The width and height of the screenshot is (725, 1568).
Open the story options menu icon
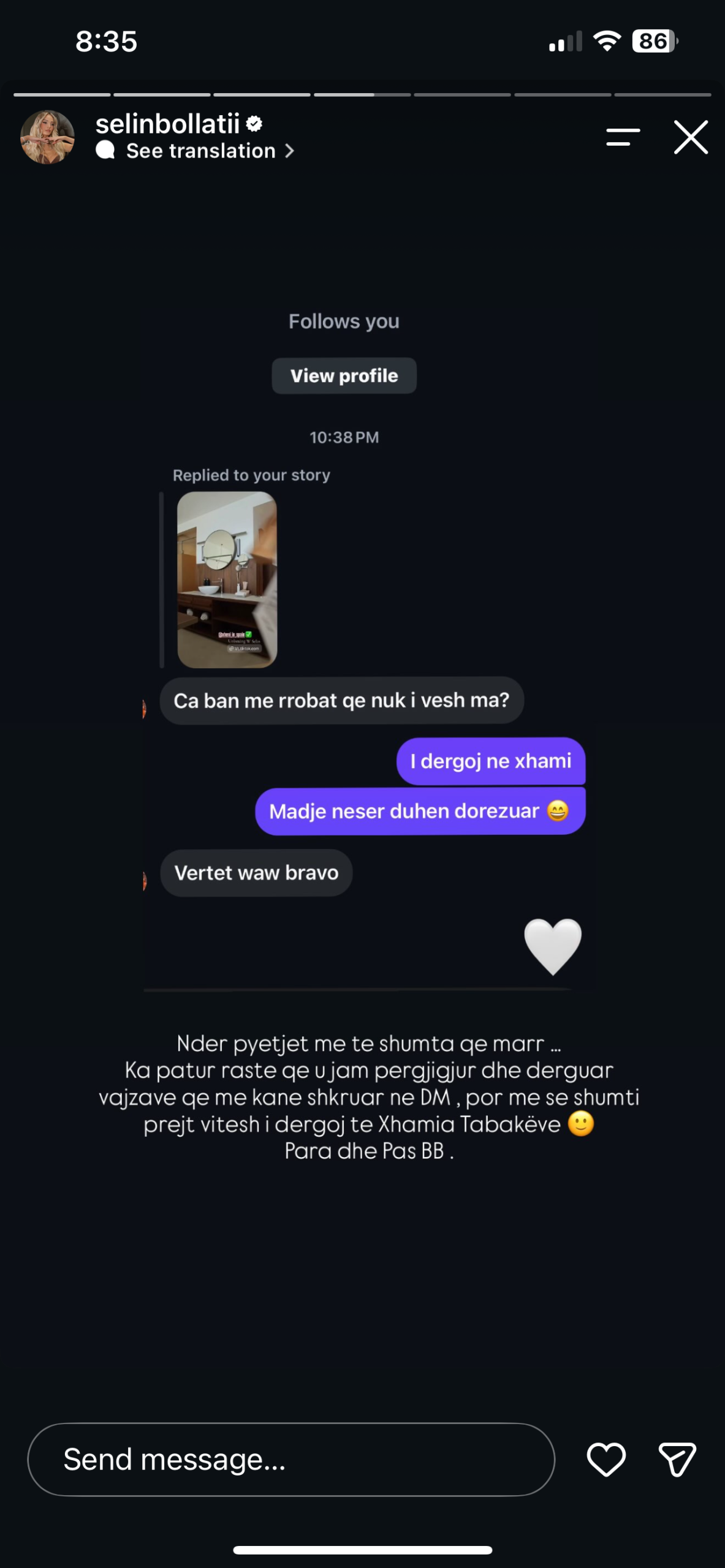623,137
